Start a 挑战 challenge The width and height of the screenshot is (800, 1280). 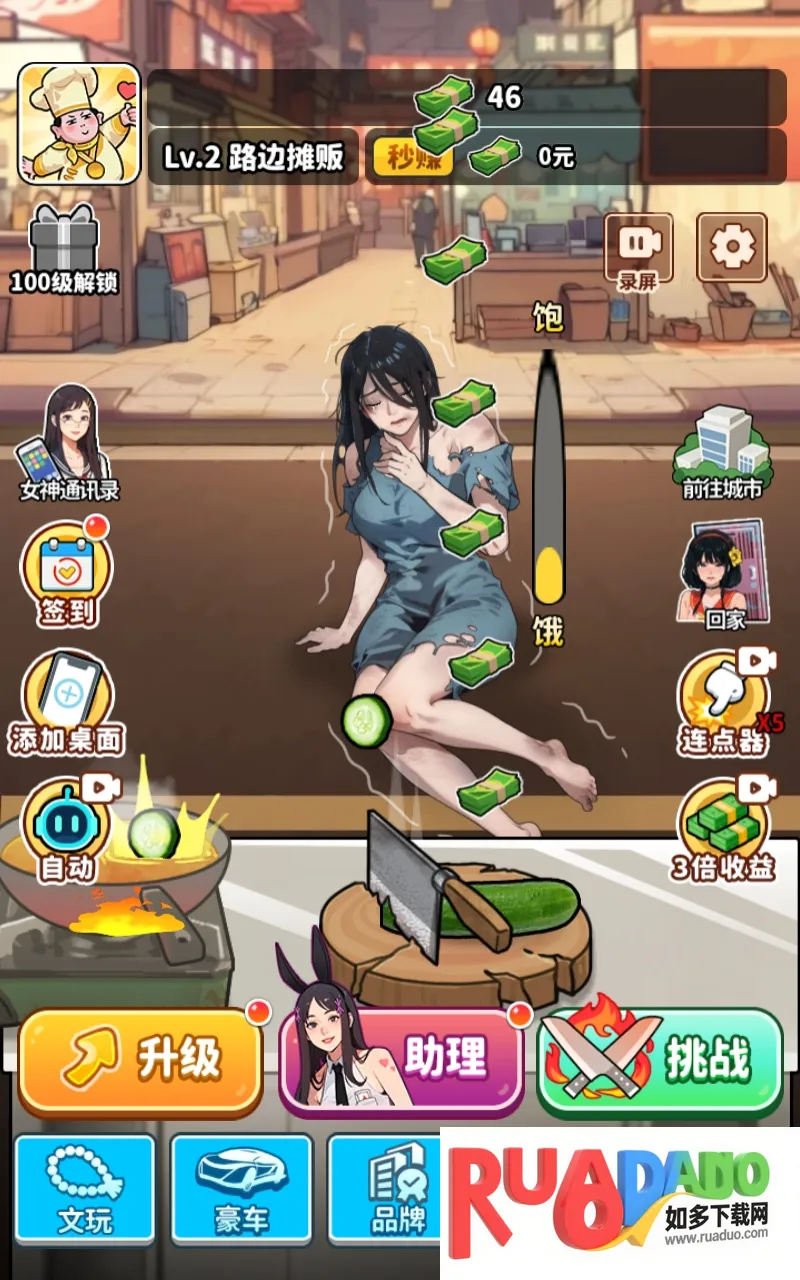click(660, 1061)
